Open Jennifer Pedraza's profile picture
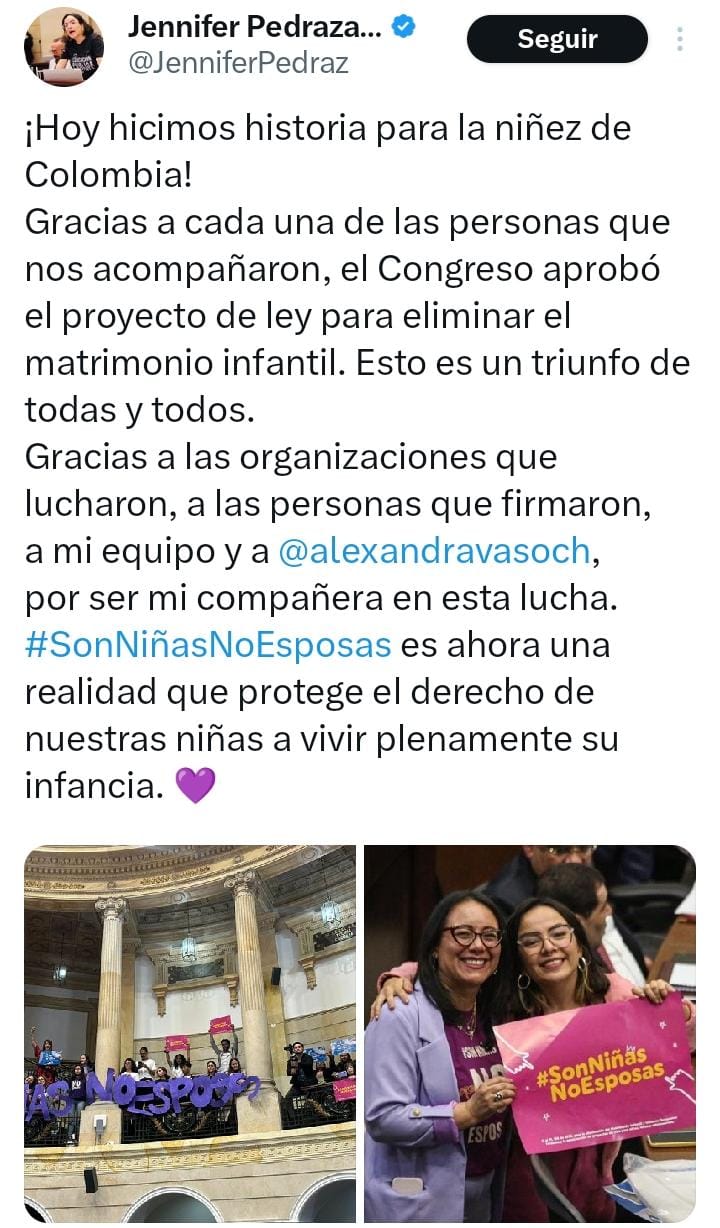Screen dimensions: 720x1228 (64, 46)
